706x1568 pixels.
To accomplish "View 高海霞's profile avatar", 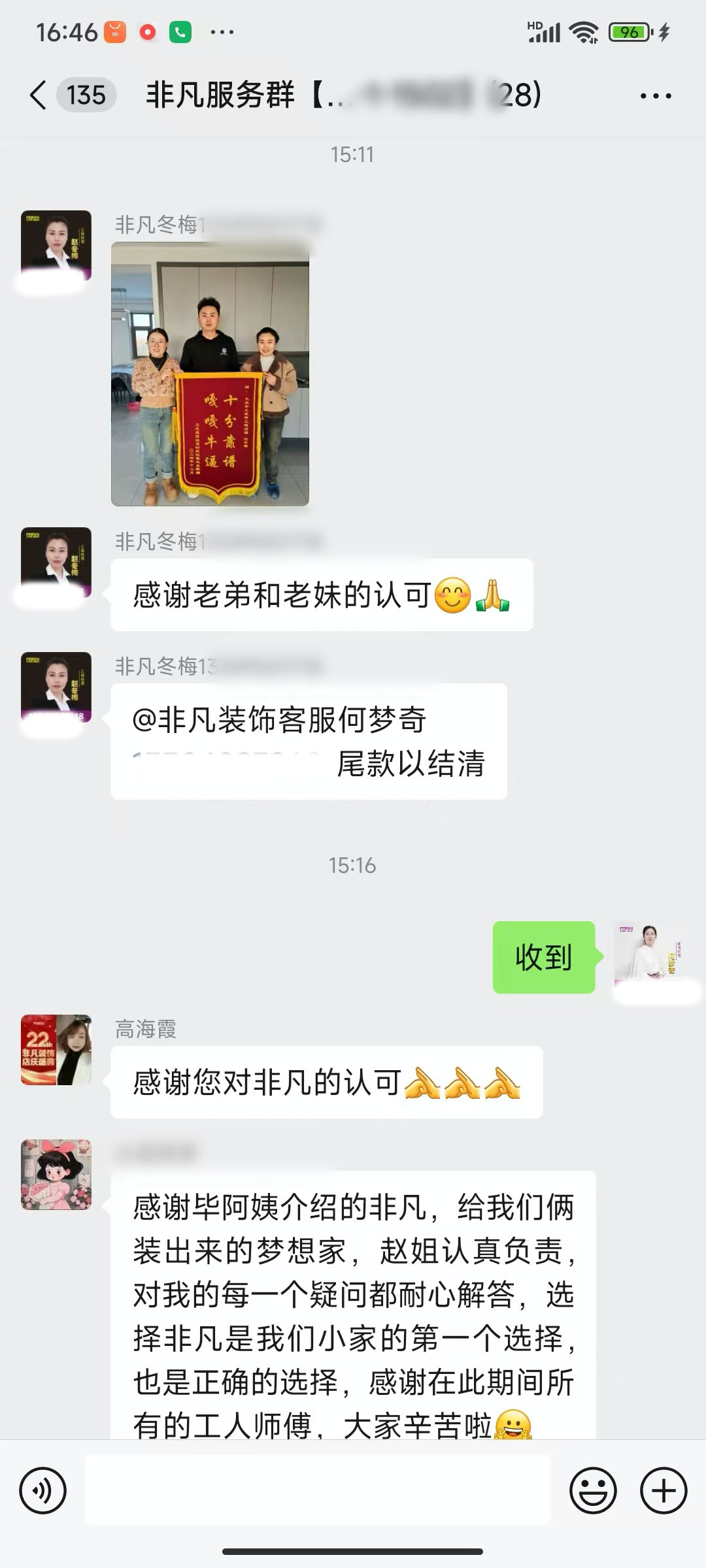I will (x=56, y=1050).
